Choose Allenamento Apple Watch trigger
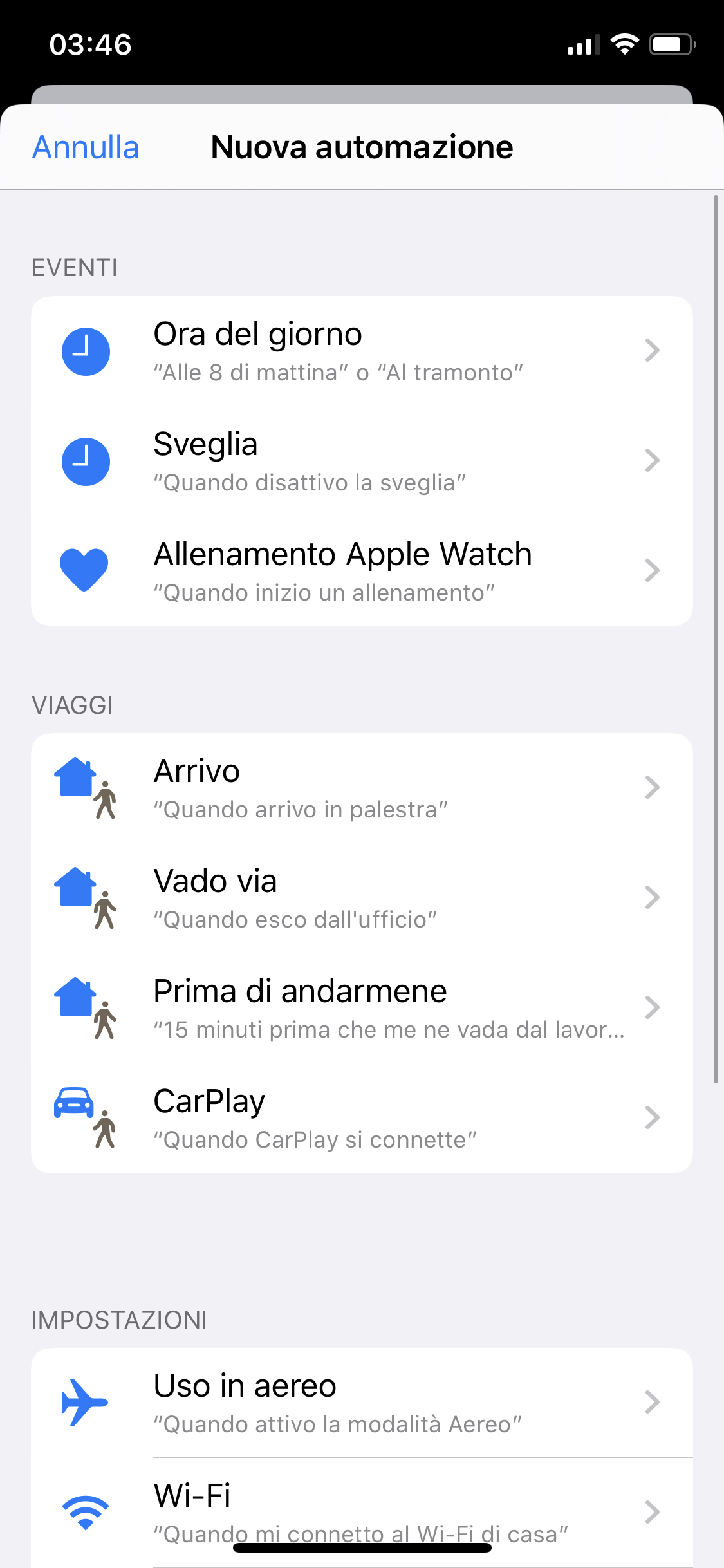Image resolution: width=724 pixels, height=1568 pixels. 362,571
